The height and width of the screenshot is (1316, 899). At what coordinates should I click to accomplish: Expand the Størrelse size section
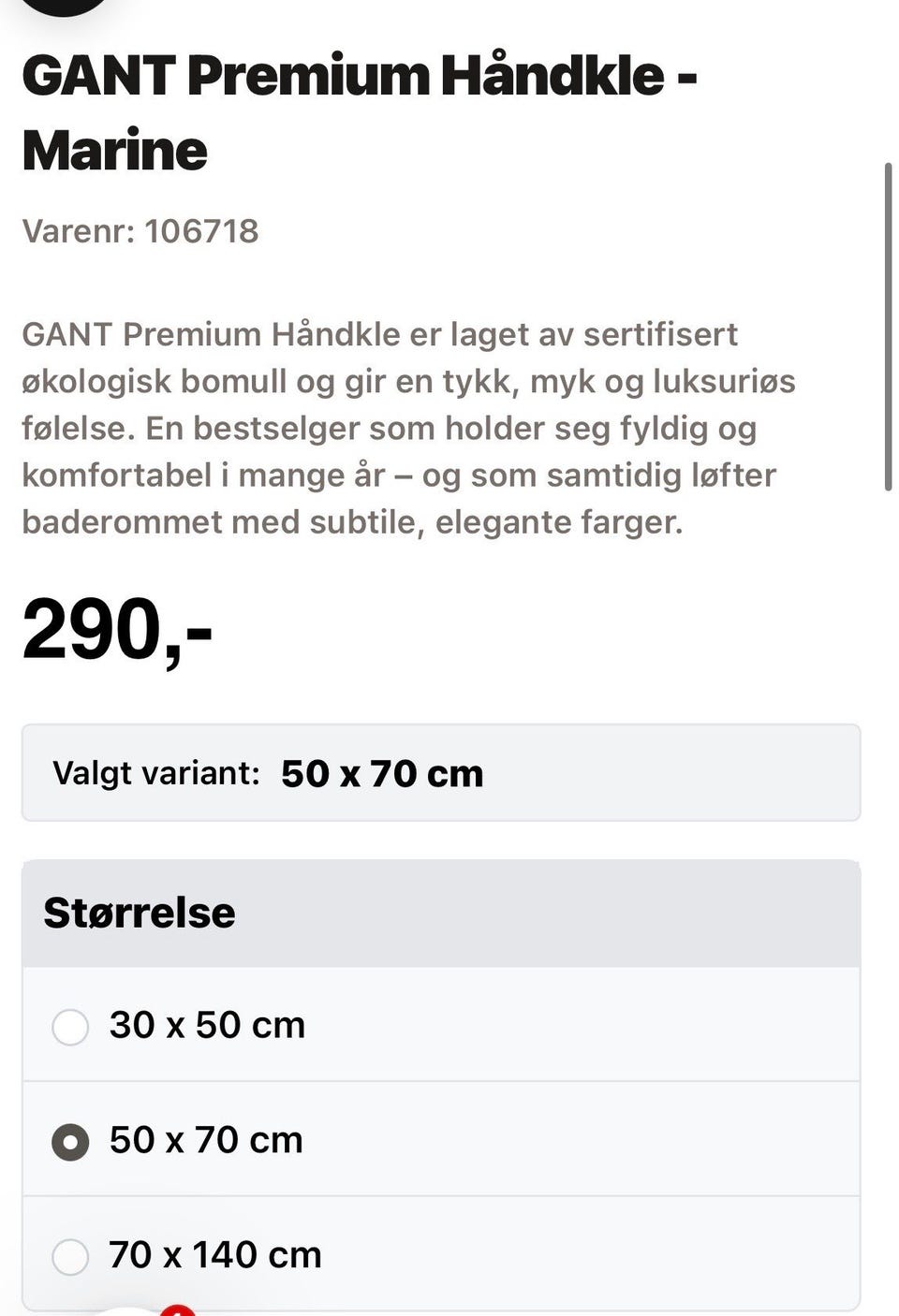click(x=440, y=911)
